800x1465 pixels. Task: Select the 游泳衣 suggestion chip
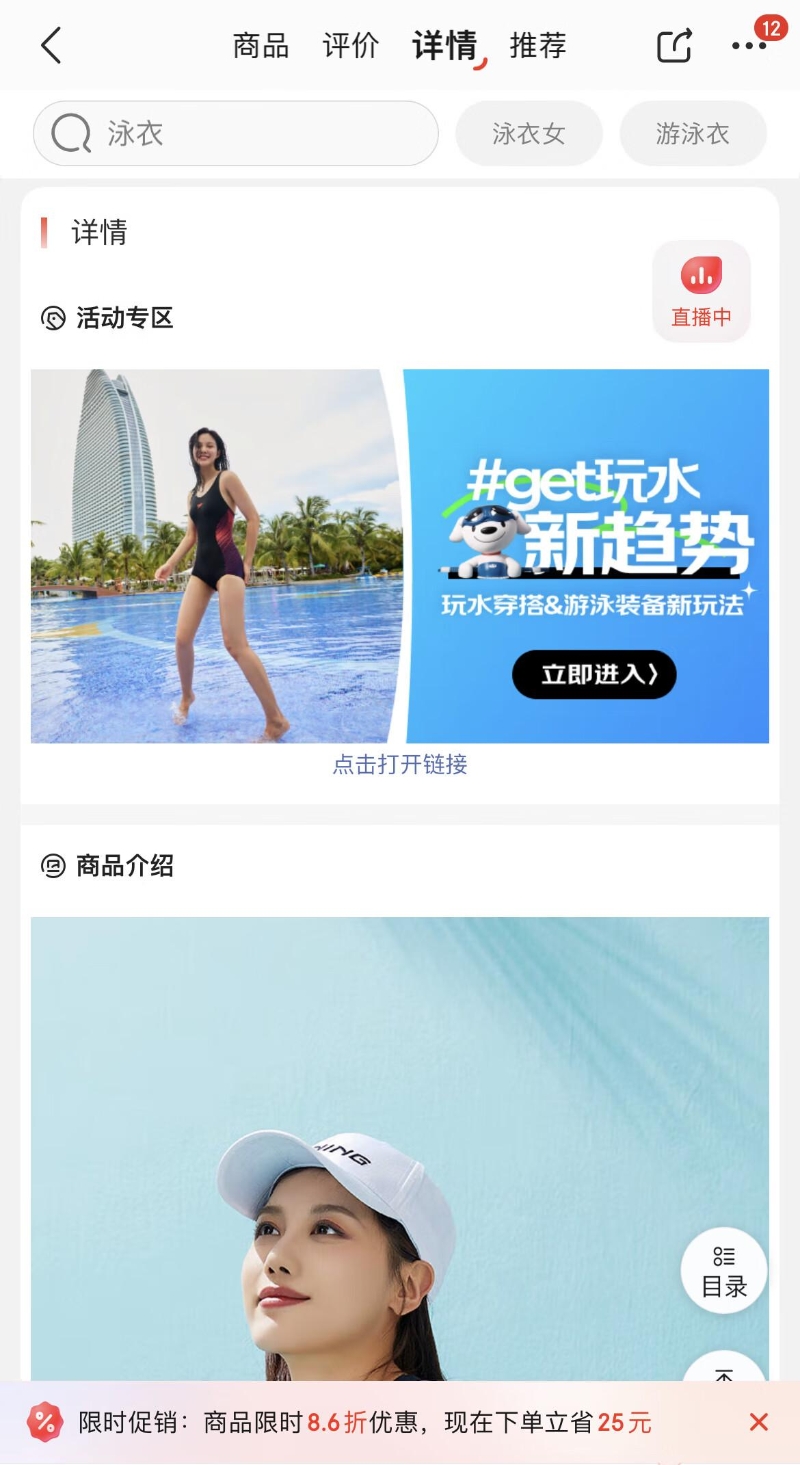point(692,133)
